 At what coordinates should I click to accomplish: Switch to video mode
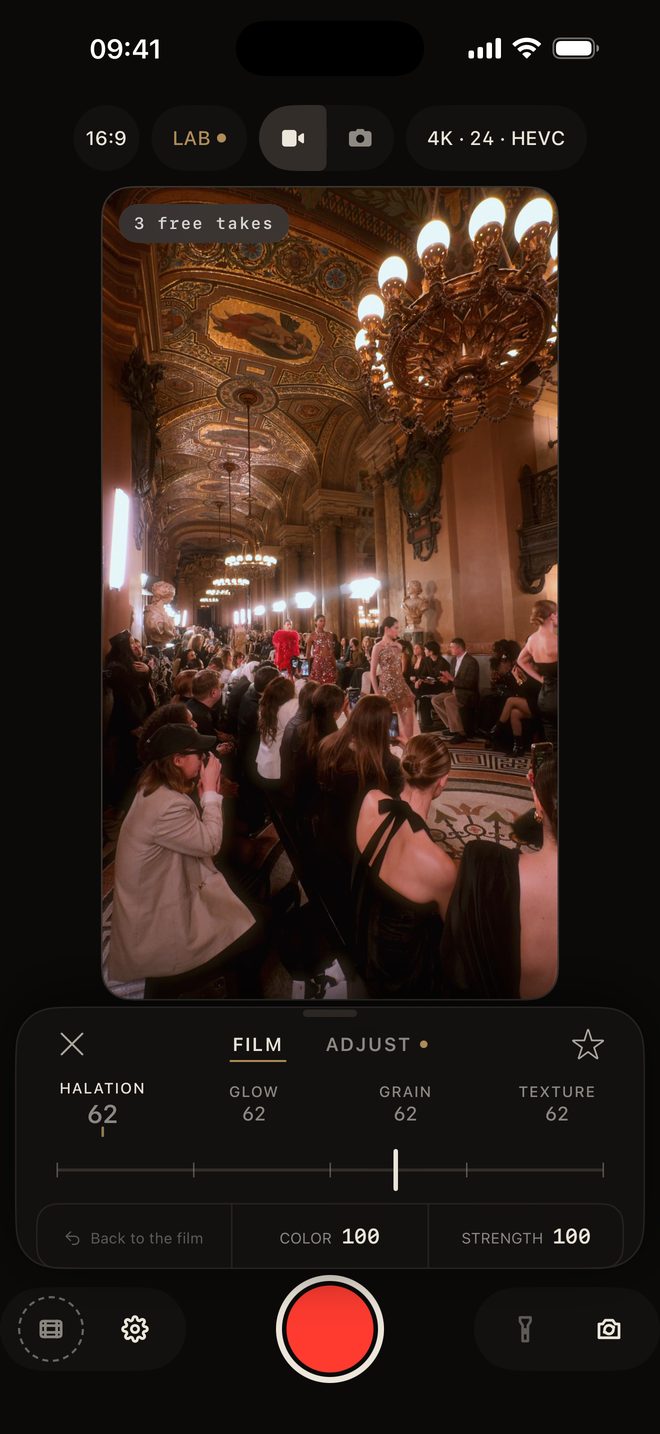(x=293, y=138)
